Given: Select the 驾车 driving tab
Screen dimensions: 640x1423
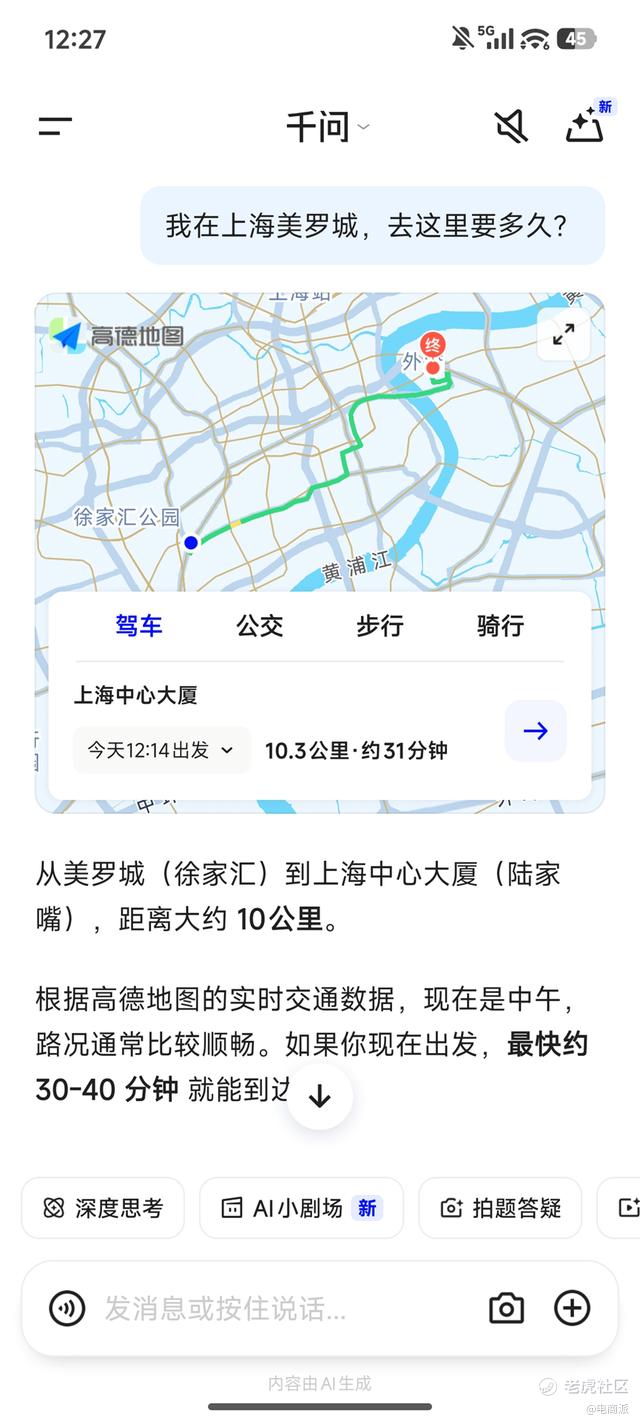Looking at the screenshot, I should click(139, 626).
